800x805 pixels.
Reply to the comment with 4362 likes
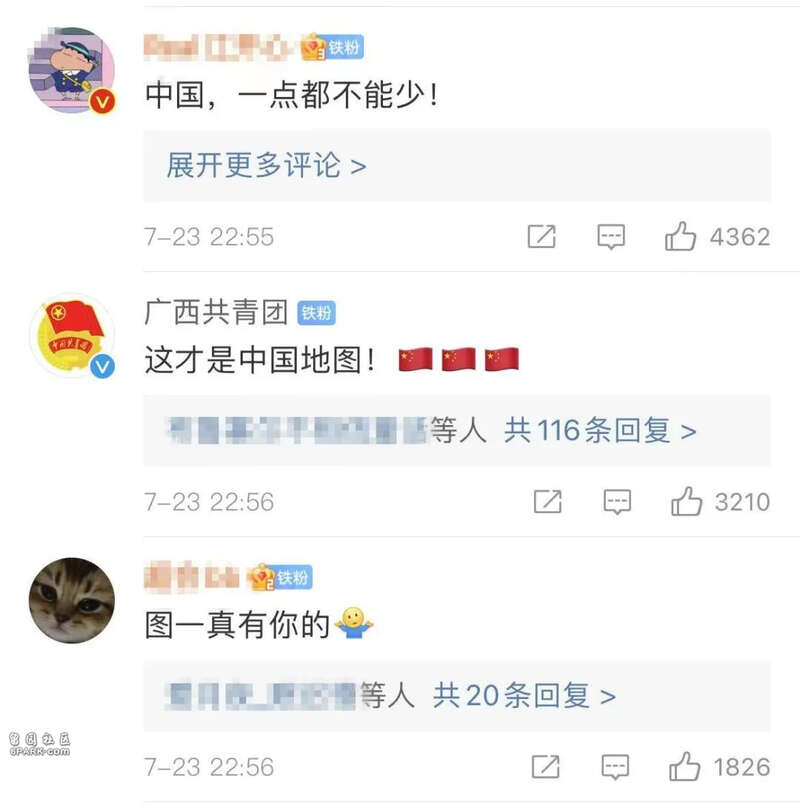[611, 237]
